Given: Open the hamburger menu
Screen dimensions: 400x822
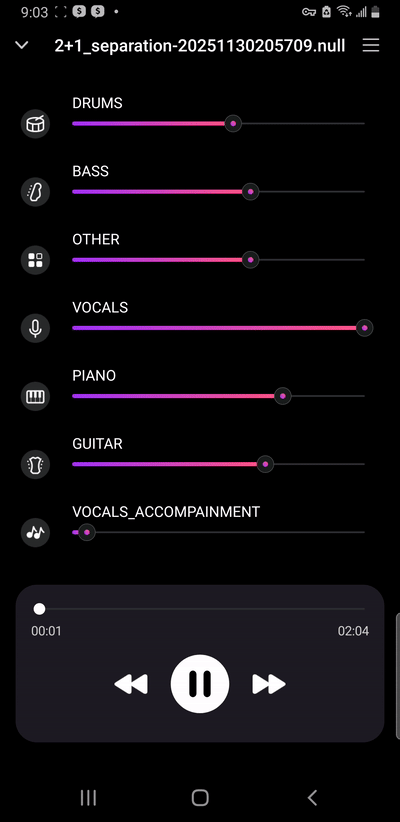Looking at the screenshot, I should click(x=371, y=46).
